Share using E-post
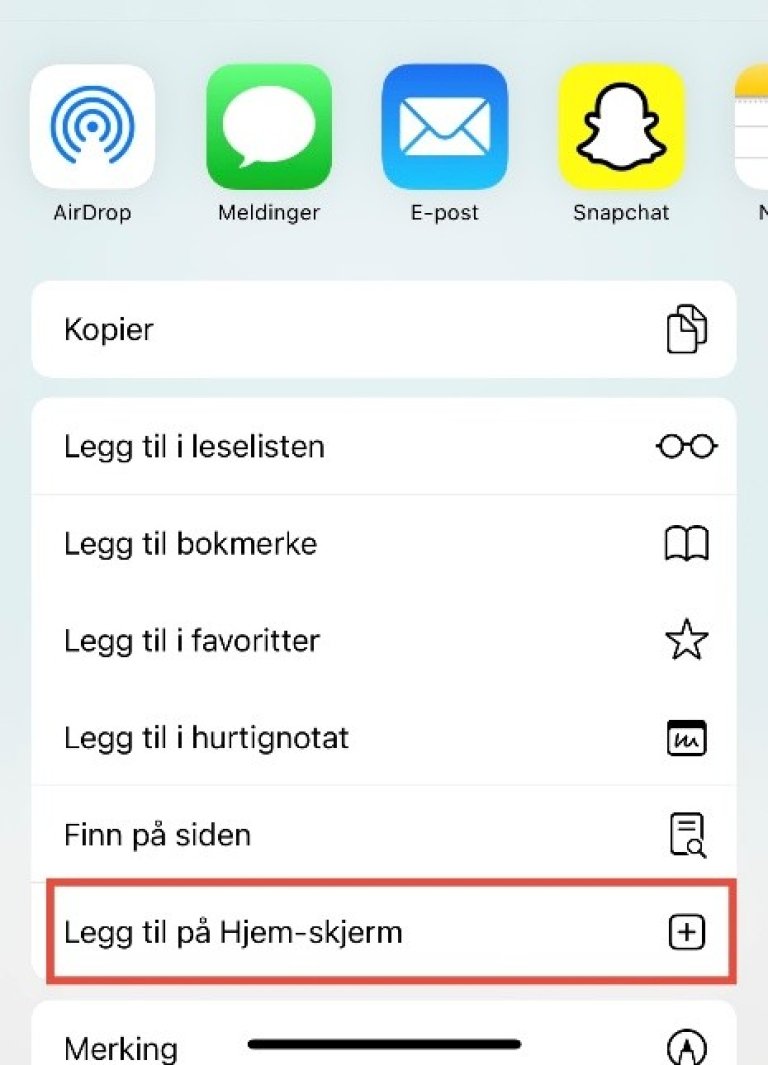 (x=445, y=127)
